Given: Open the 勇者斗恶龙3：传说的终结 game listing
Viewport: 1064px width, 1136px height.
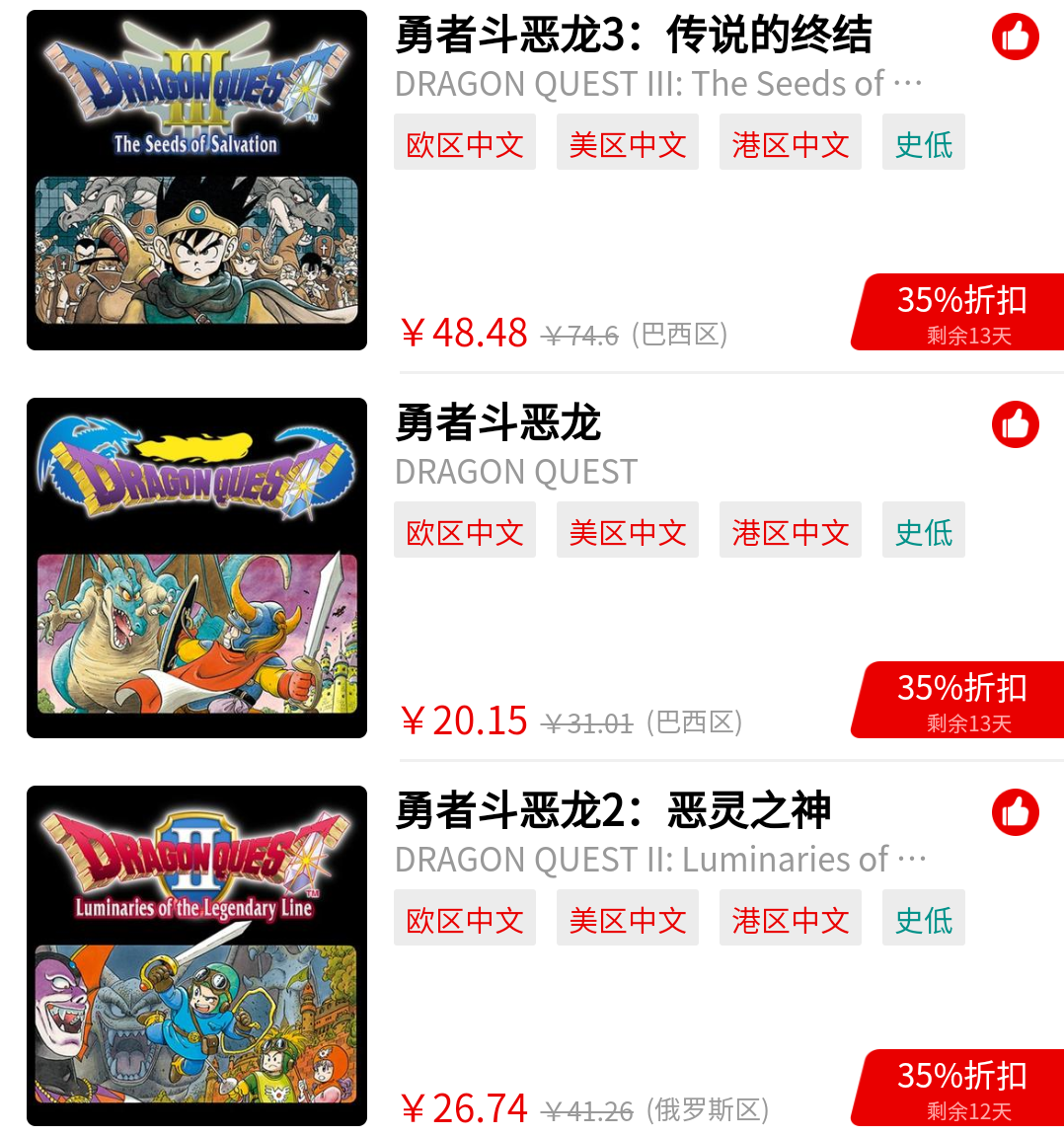Looking at the screenshot, I should 633,36.
